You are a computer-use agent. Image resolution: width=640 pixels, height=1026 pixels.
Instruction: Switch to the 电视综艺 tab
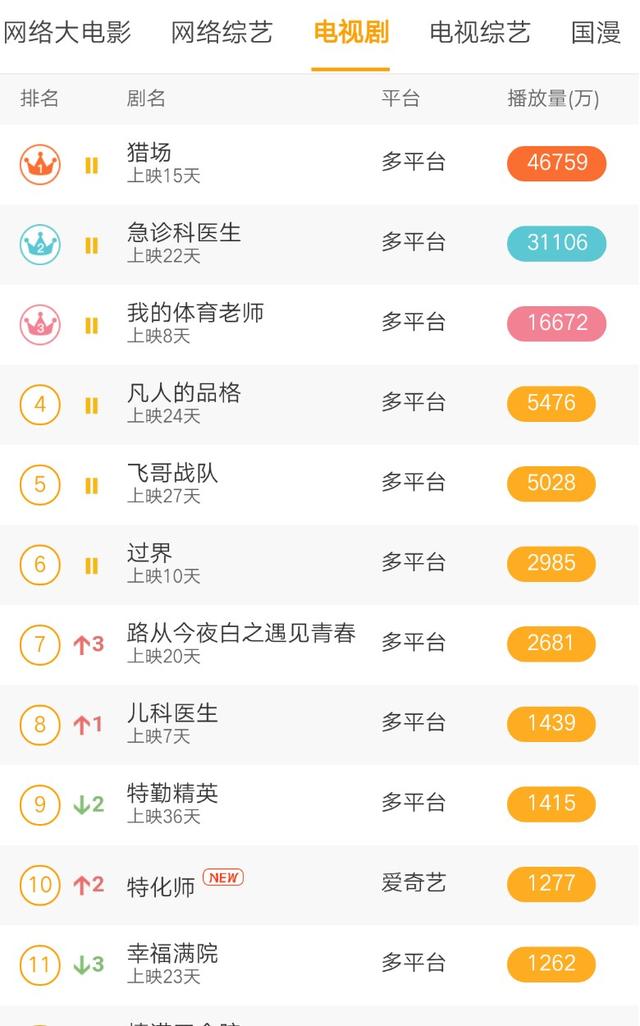[x=480, y=32]
